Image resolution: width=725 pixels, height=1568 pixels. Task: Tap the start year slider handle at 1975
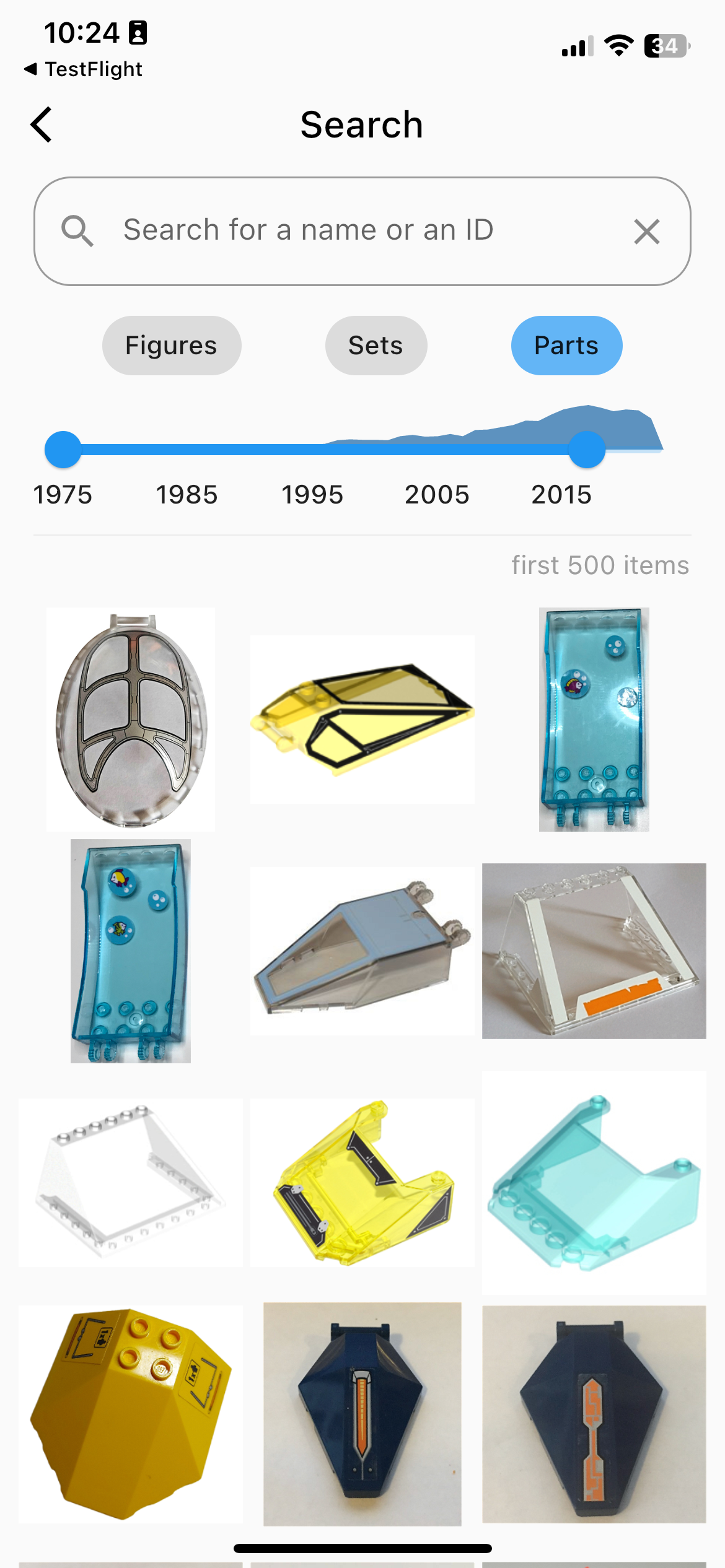63,450
